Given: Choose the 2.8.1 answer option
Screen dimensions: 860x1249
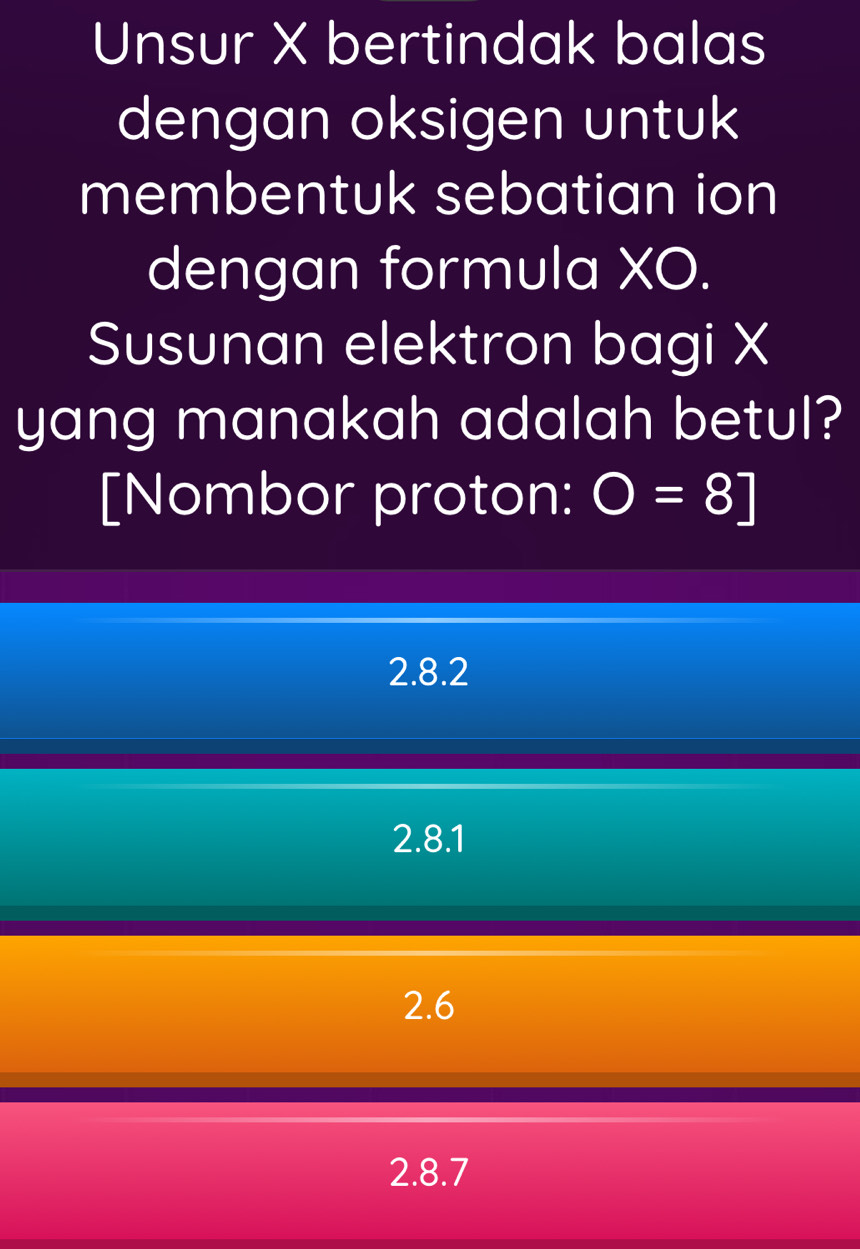Looking at the screenshot, I should click(429, 839).
